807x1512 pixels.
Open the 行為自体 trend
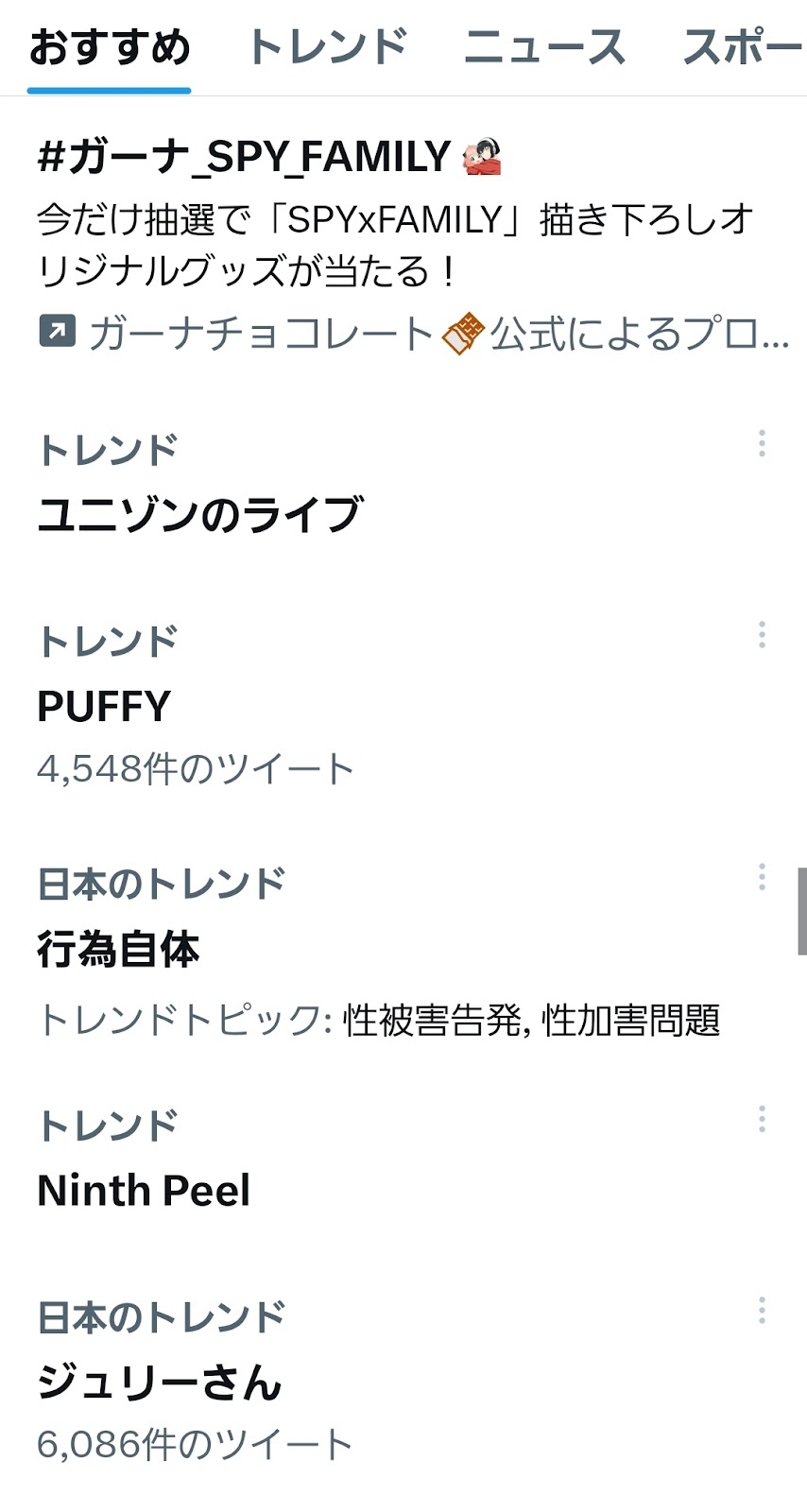pyautogui.click(x=119, y=949)
